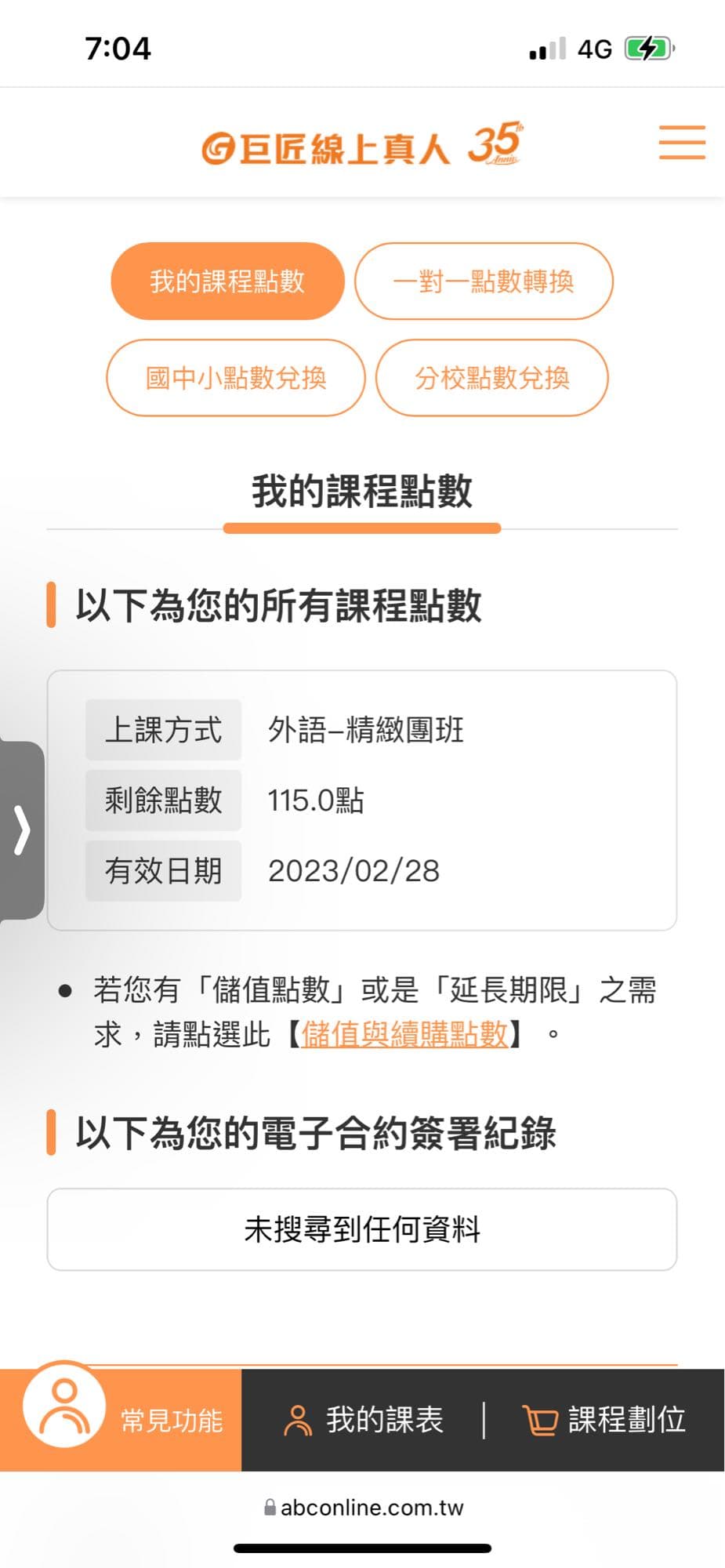Go to 課程劃位
Image resolution: width=725 pixels, height=1568 pixels.
604,1420
